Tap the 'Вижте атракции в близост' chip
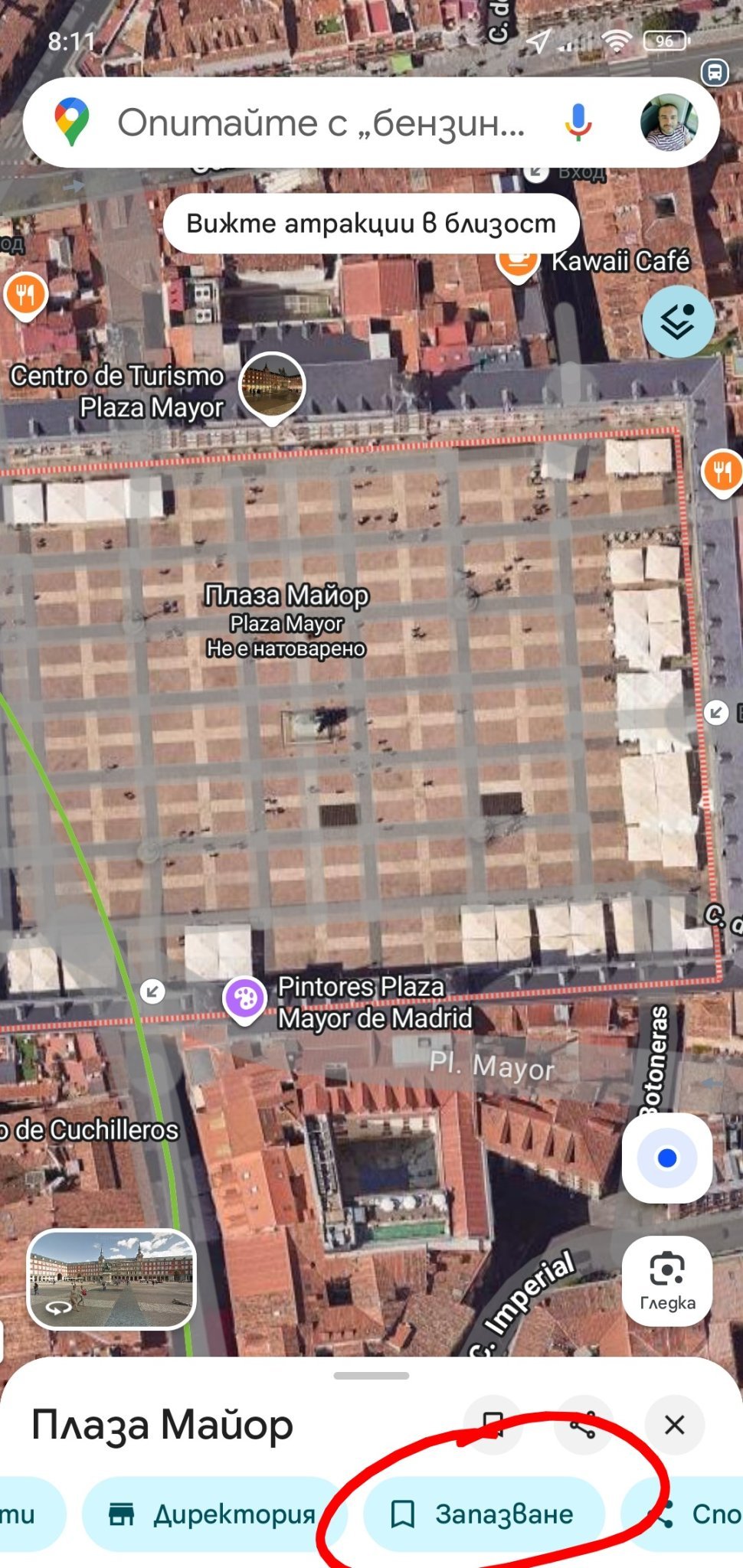The image size is (743, 1568). [371, 224]
